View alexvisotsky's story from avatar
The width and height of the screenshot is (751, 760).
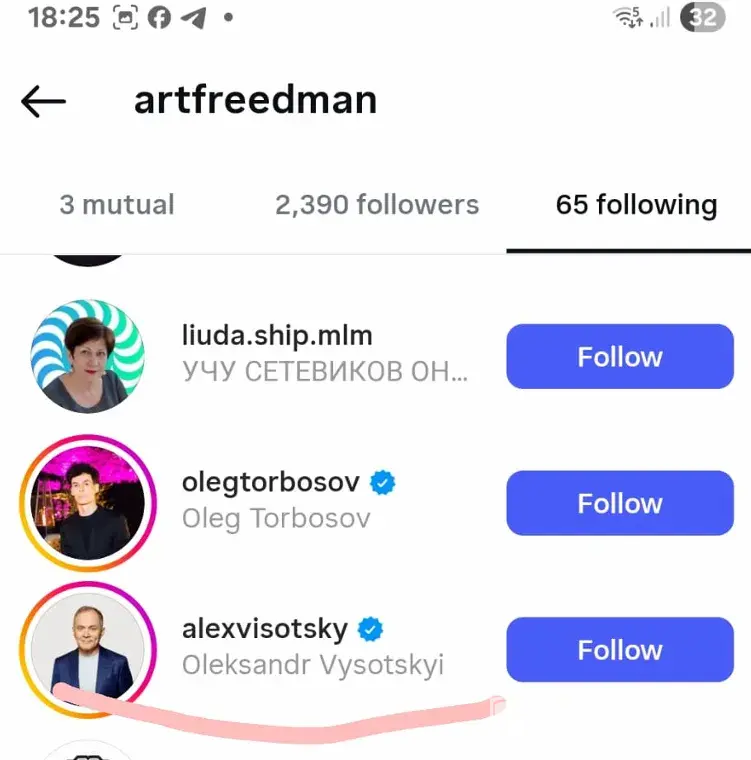pos(88,650)
